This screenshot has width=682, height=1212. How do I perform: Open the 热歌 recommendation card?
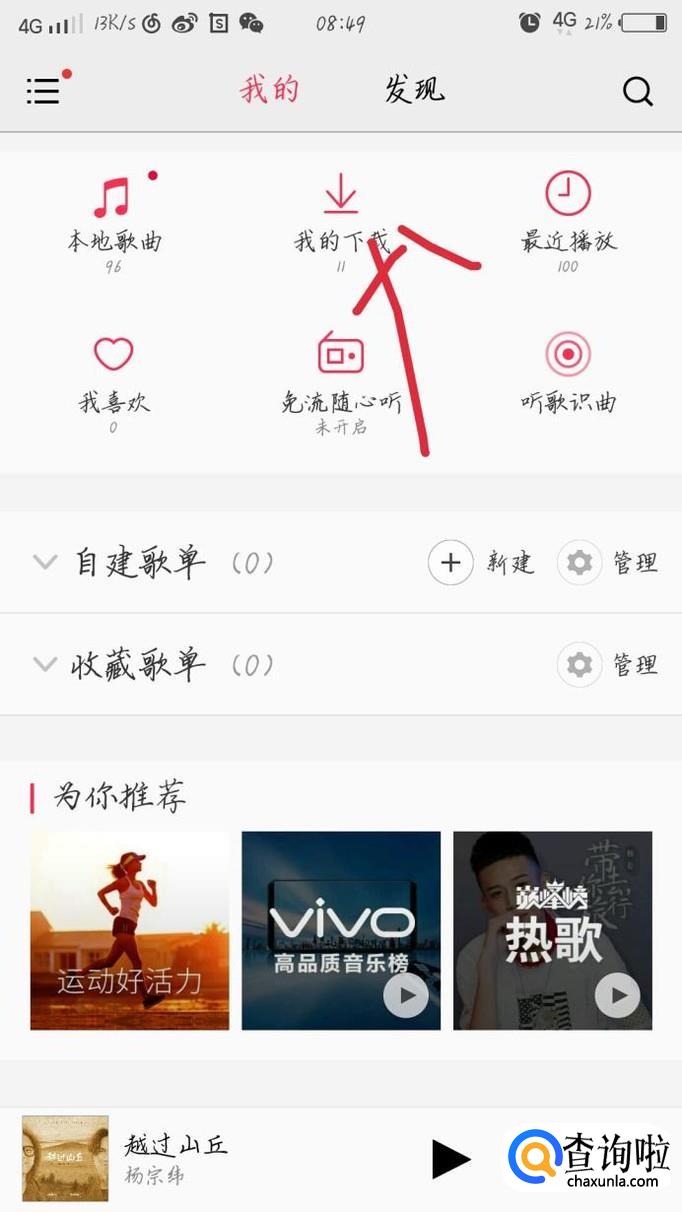552,930
